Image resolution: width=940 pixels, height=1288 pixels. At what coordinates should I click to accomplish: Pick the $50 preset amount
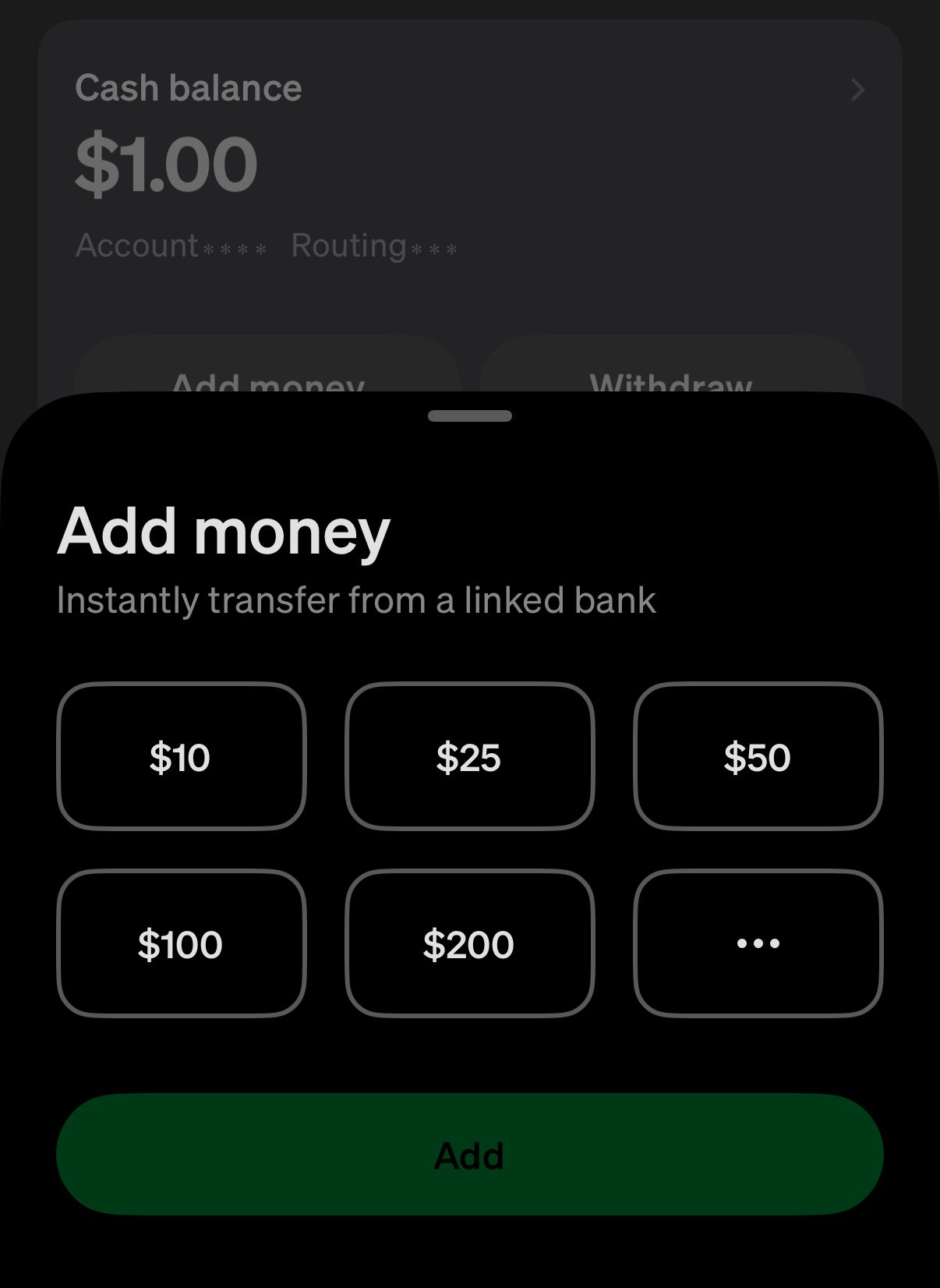758,756
